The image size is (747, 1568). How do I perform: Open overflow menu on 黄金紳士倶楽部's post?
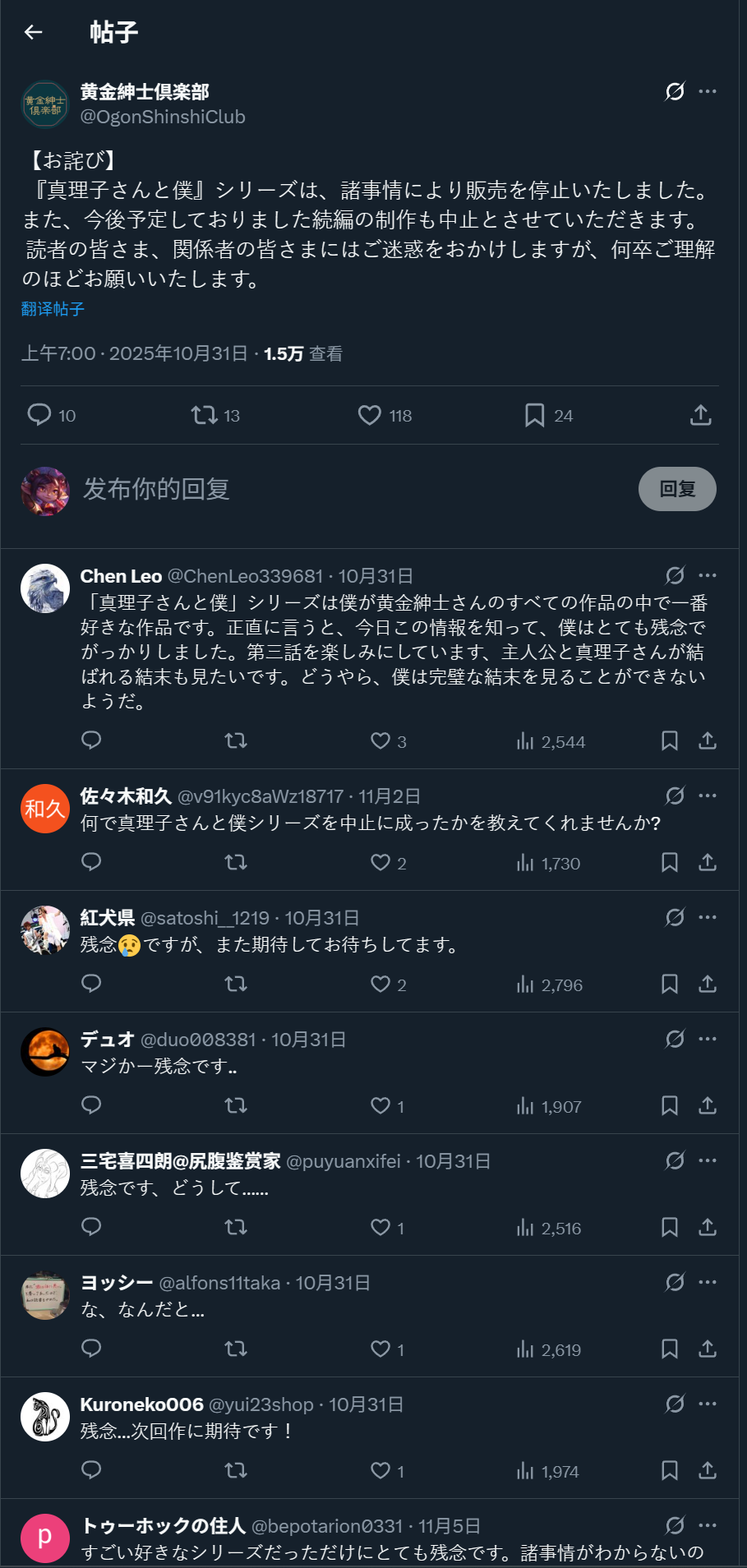707,91
